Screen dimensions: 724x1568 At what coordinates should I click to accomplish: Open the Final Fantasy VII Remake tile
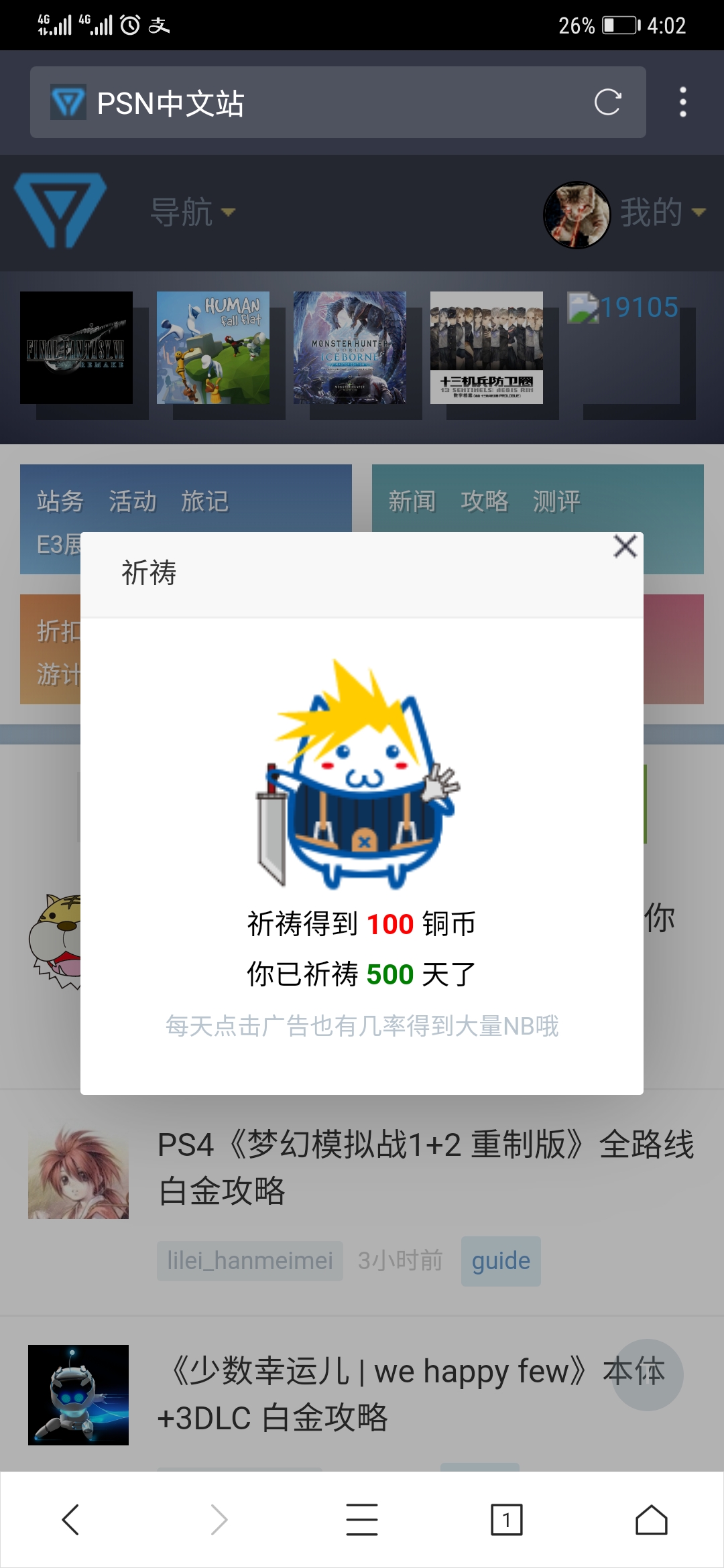tap(76, 348)
